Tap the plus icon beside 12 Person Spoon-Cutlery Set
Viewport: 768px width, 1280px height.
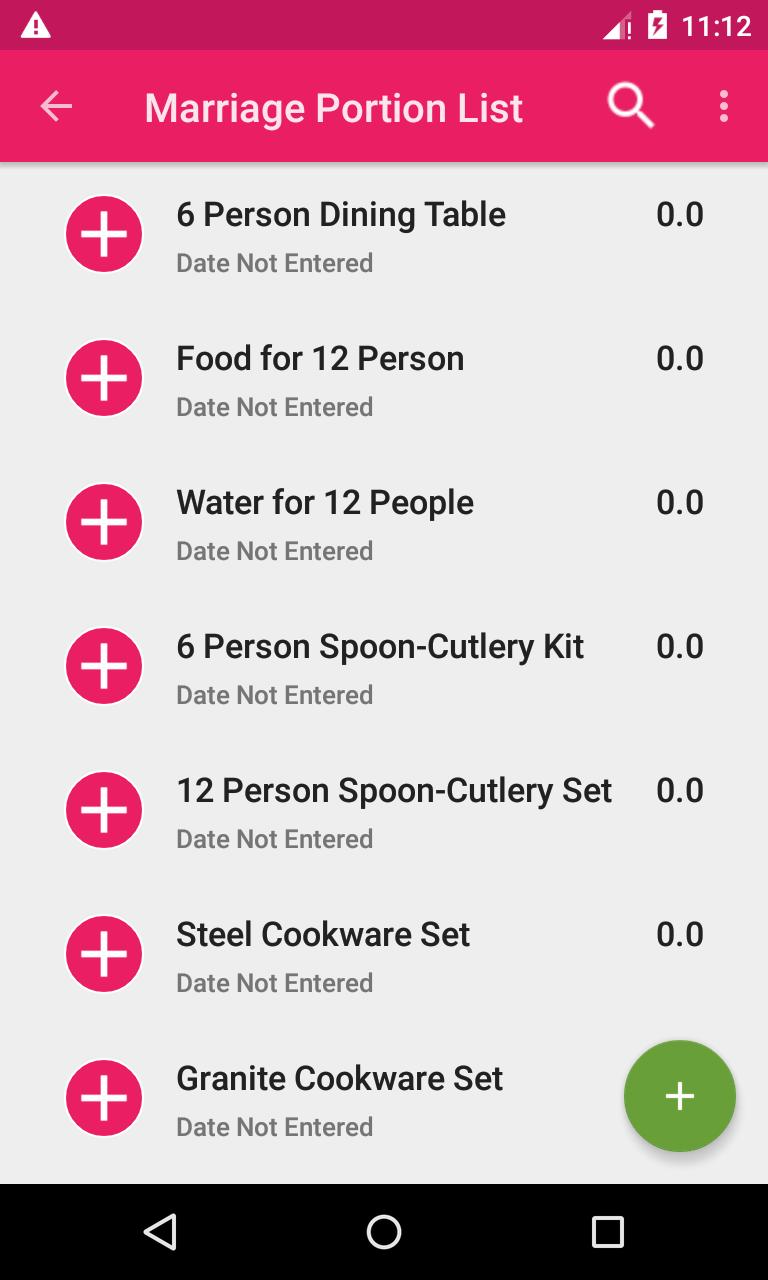(103, 809)
